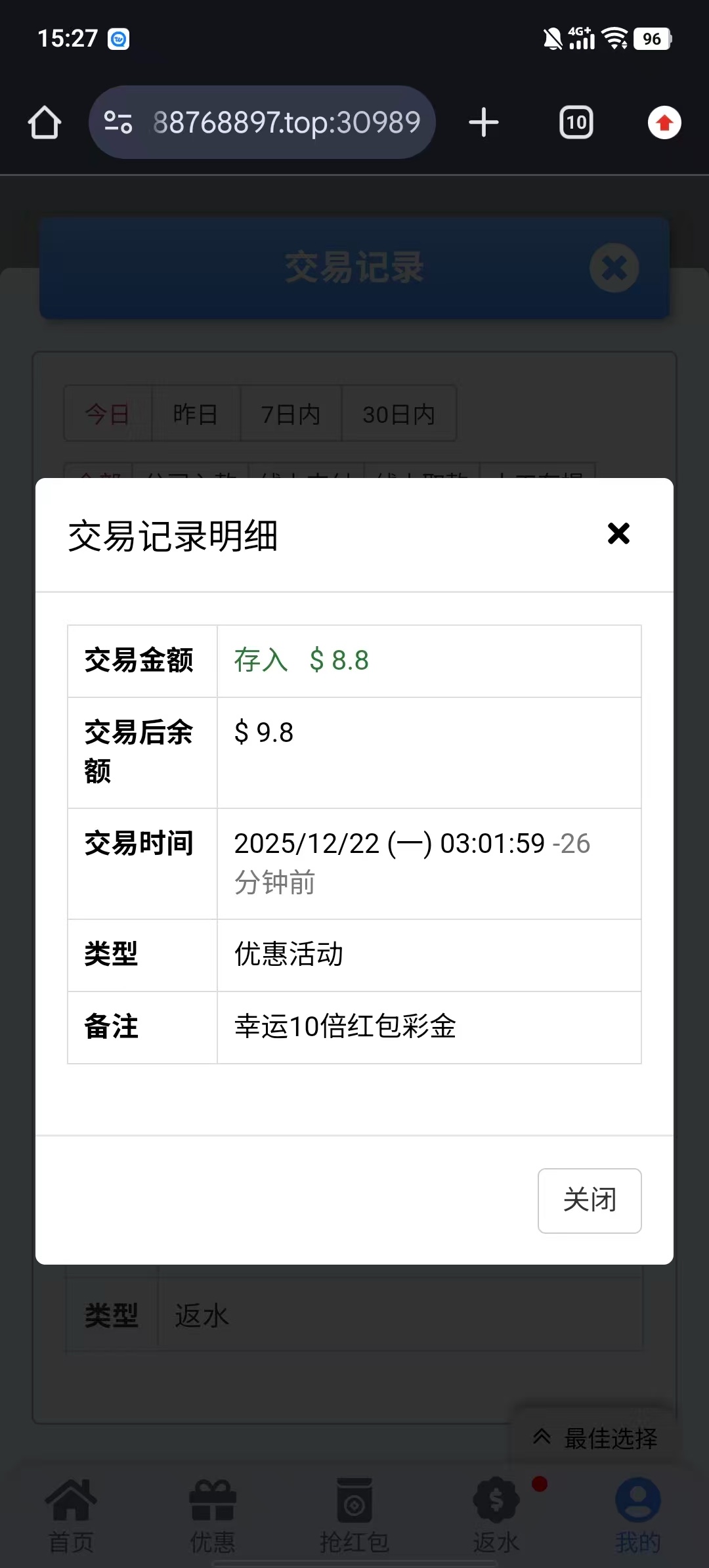Tap the red upload arrow icon
The height and width of the screenshot is (1568, 709).
click(664, 123)
